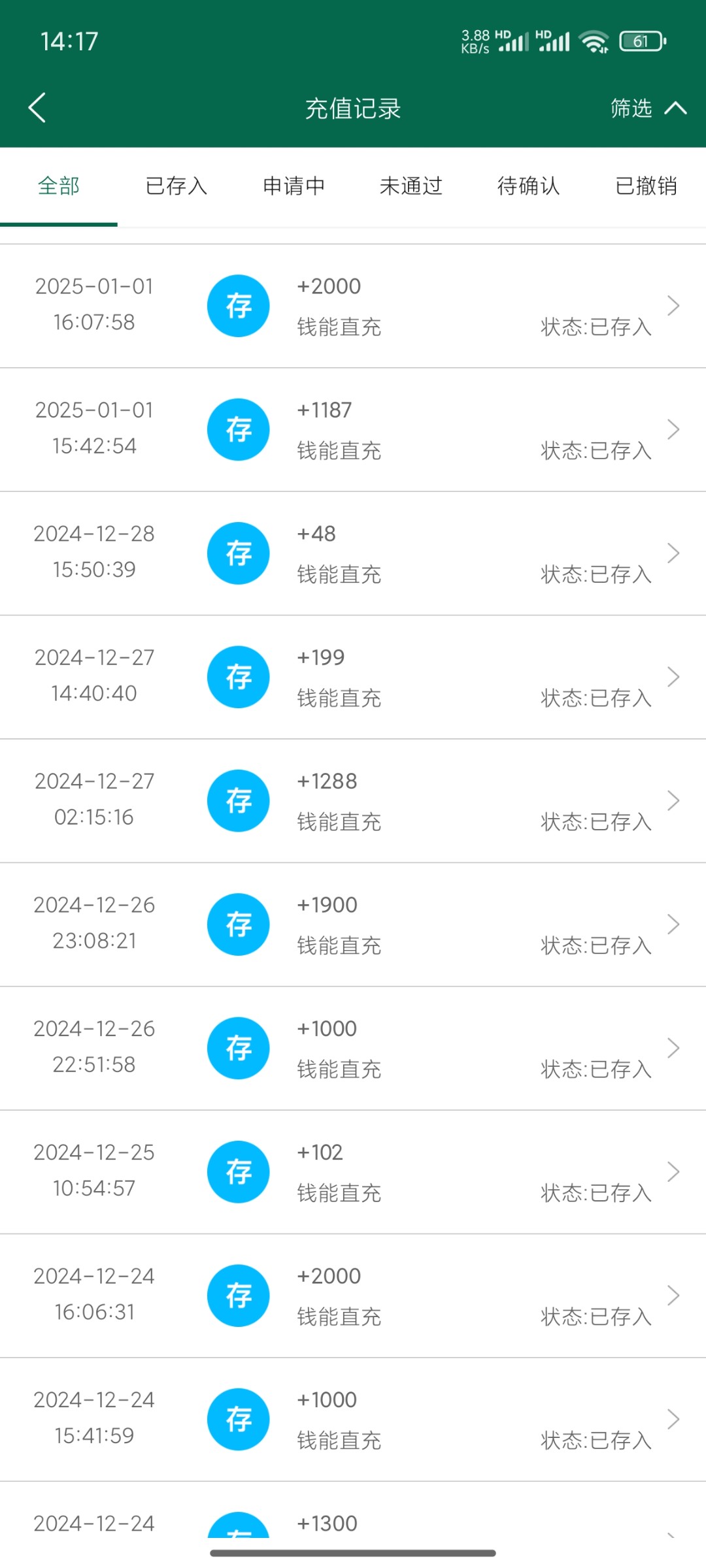Open the 筛选 filter dropdown
The image size is (706, 1568).
pyautogui.click(x=648, y=108)
